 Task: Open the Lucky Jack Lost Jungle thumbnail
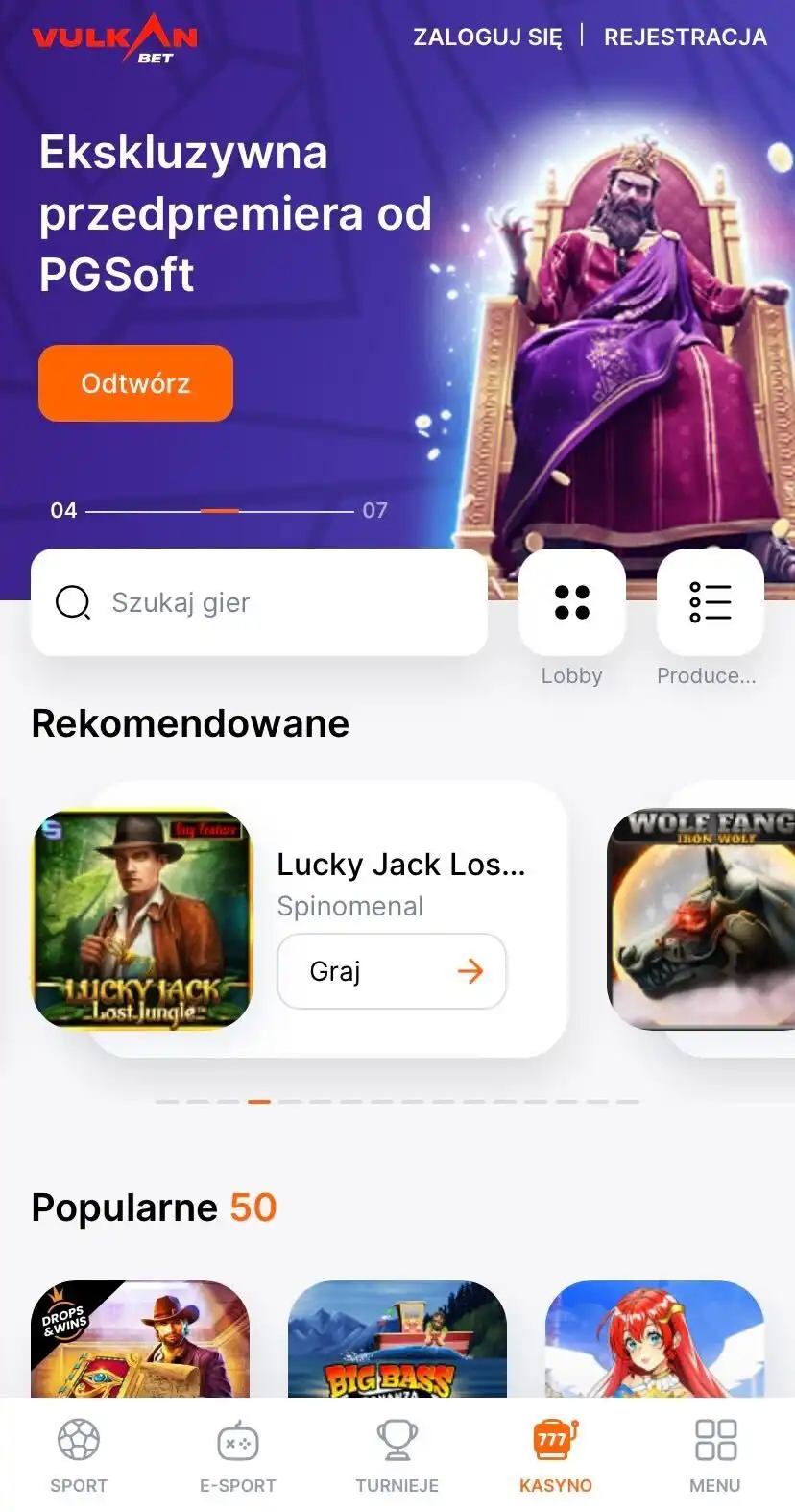pyautogui.click(x=142, y=919)
